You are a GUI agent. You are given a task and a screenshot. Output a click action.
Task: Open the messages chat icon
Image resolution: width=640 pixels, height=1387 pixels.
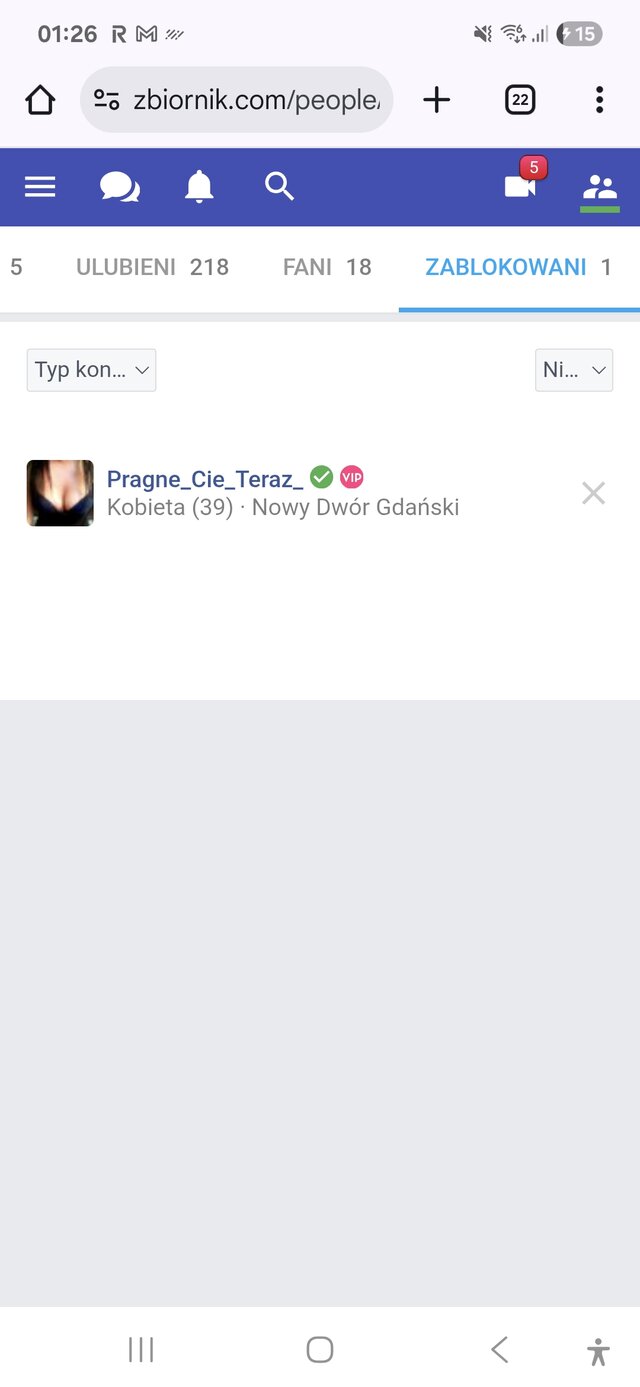pyautogui.click(x=120, y=187)
